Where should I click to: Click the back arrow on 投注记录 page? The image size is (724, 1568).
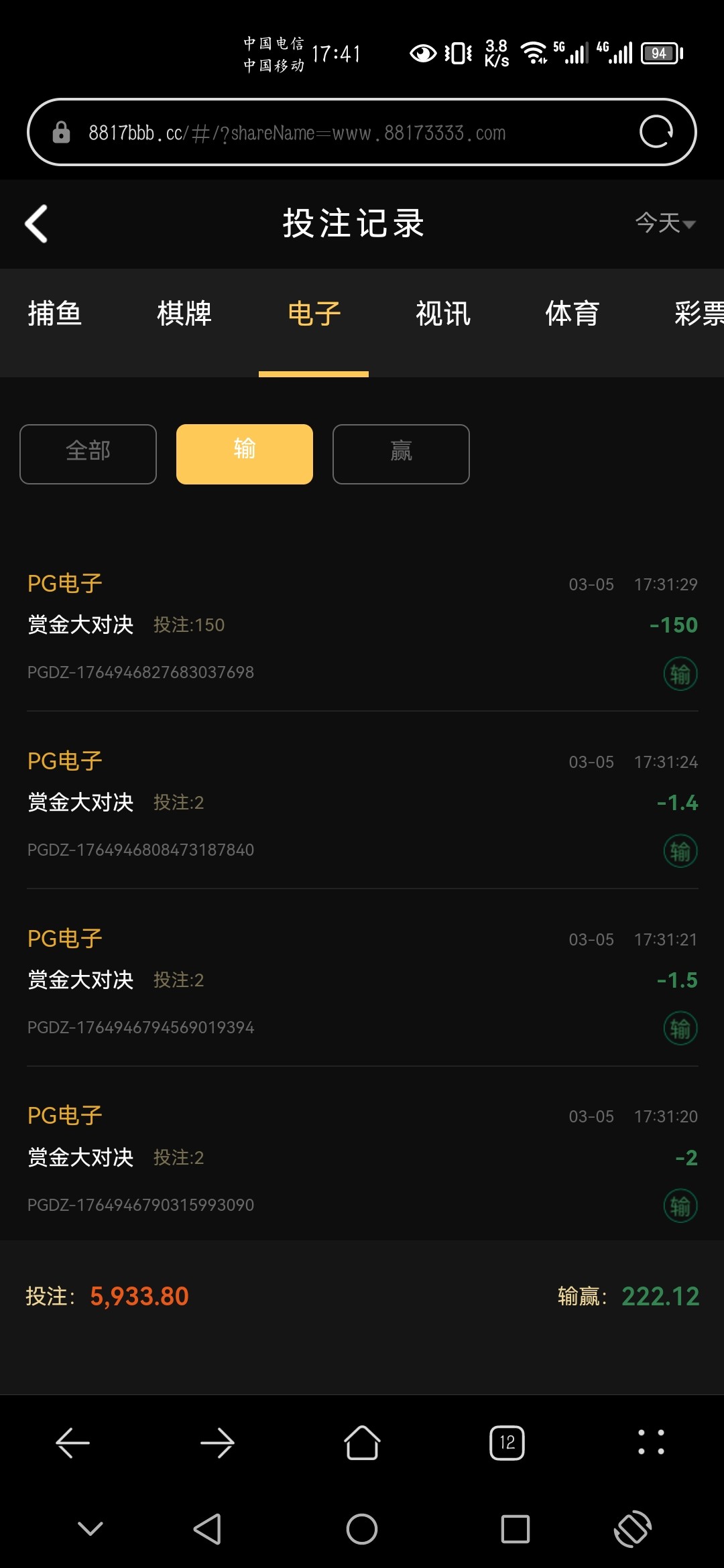[37, 223]
